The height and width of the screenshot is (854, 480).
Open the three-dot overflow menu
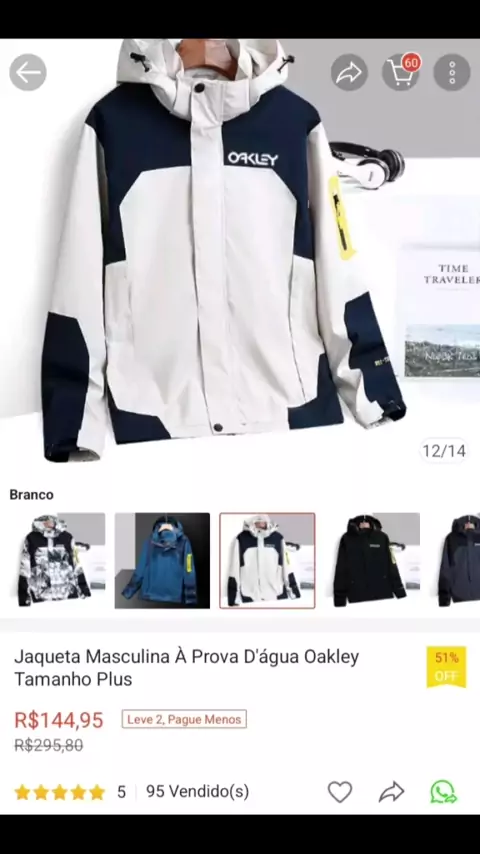pyautogui.click(x=452, y=72)
